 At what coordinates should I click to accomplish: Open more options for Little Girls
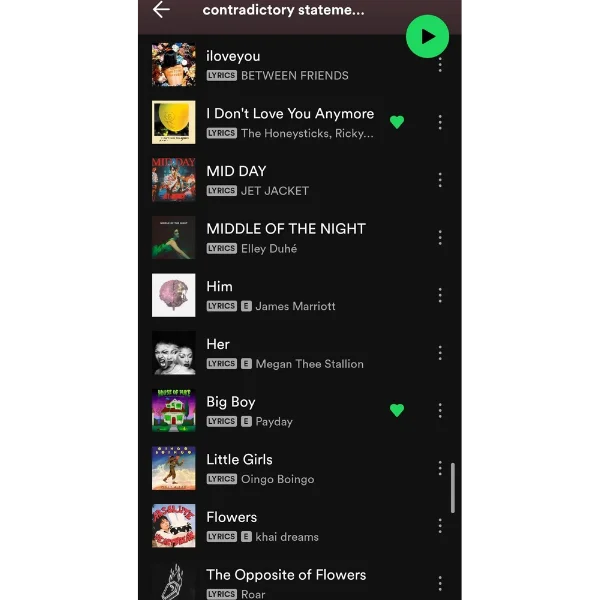click(x=440, y=468)
